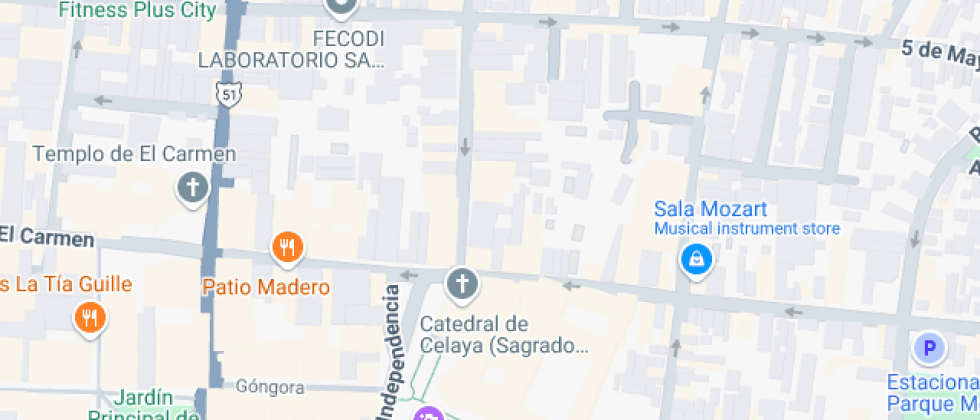This screenshot has height=420, width=980.
Task: Select the Patio Madero restaurant marker
Action: click(x=287, y=246)
